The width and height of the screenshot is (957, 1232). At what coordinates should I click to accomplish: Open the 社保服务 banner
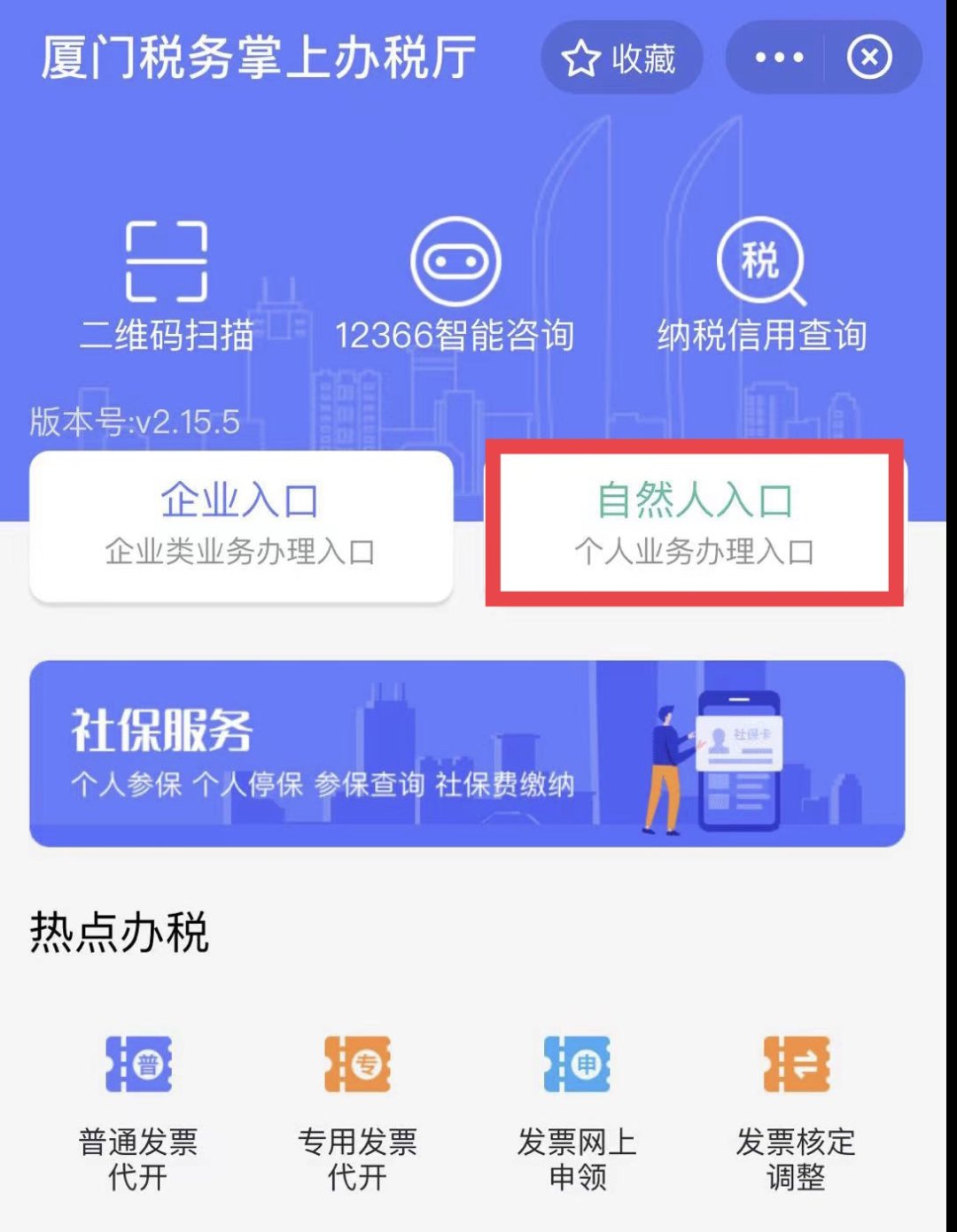467,754
